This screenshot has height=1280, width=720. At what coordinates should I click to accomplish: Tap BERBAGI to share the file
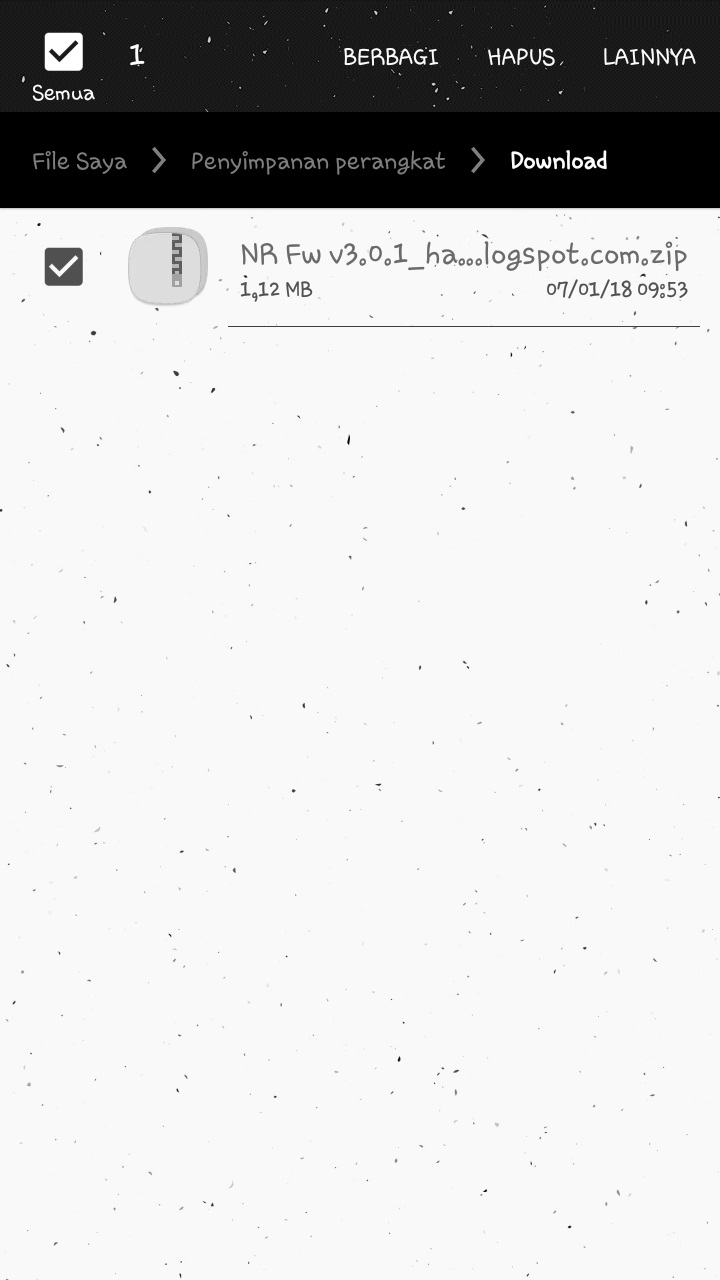390,57
